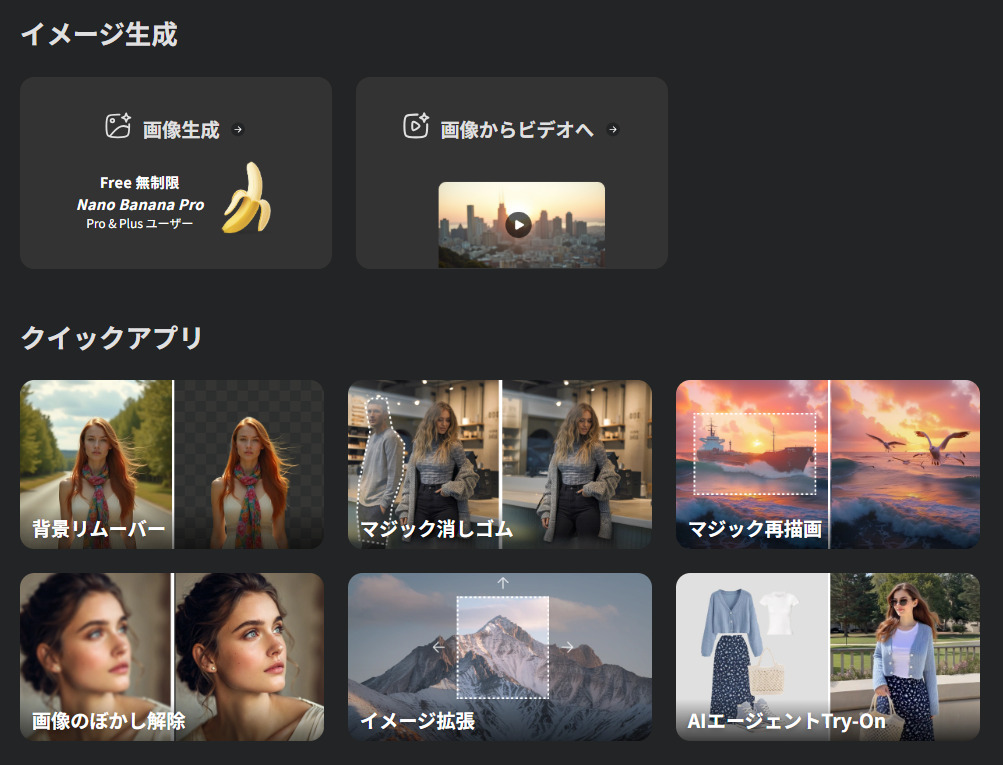The width and height of the screenshot is (1003, 765).
Task: Select the マジック再描画 quick app
Action: pyautogui.click(x=827, y=464)
